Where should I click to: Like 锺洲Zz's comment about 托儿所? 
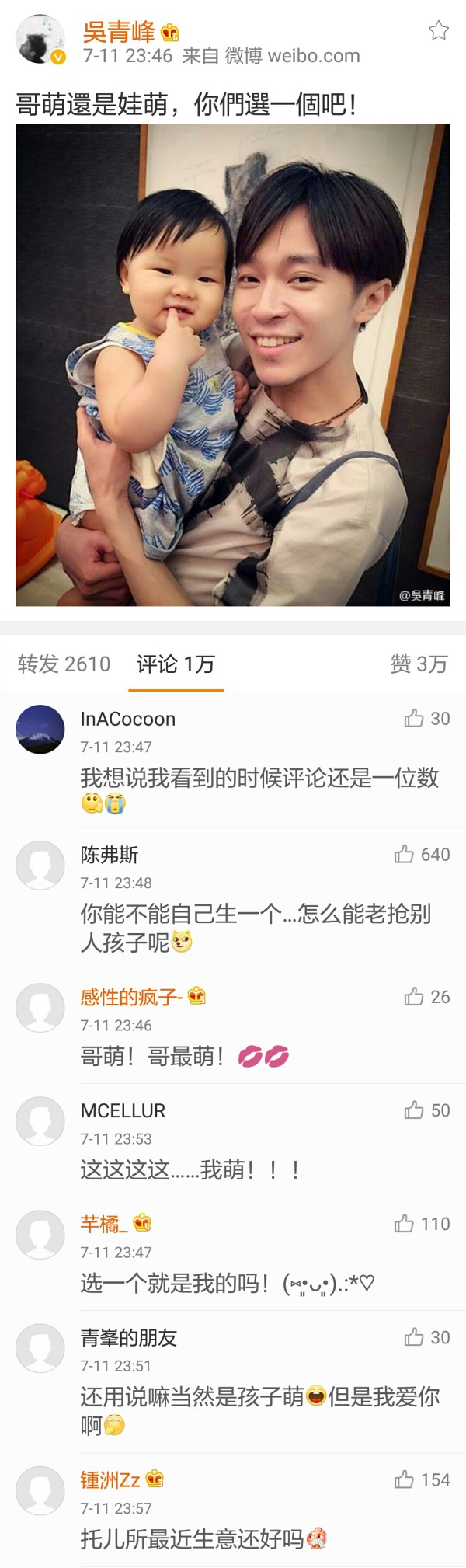(x=404, y=1479)
